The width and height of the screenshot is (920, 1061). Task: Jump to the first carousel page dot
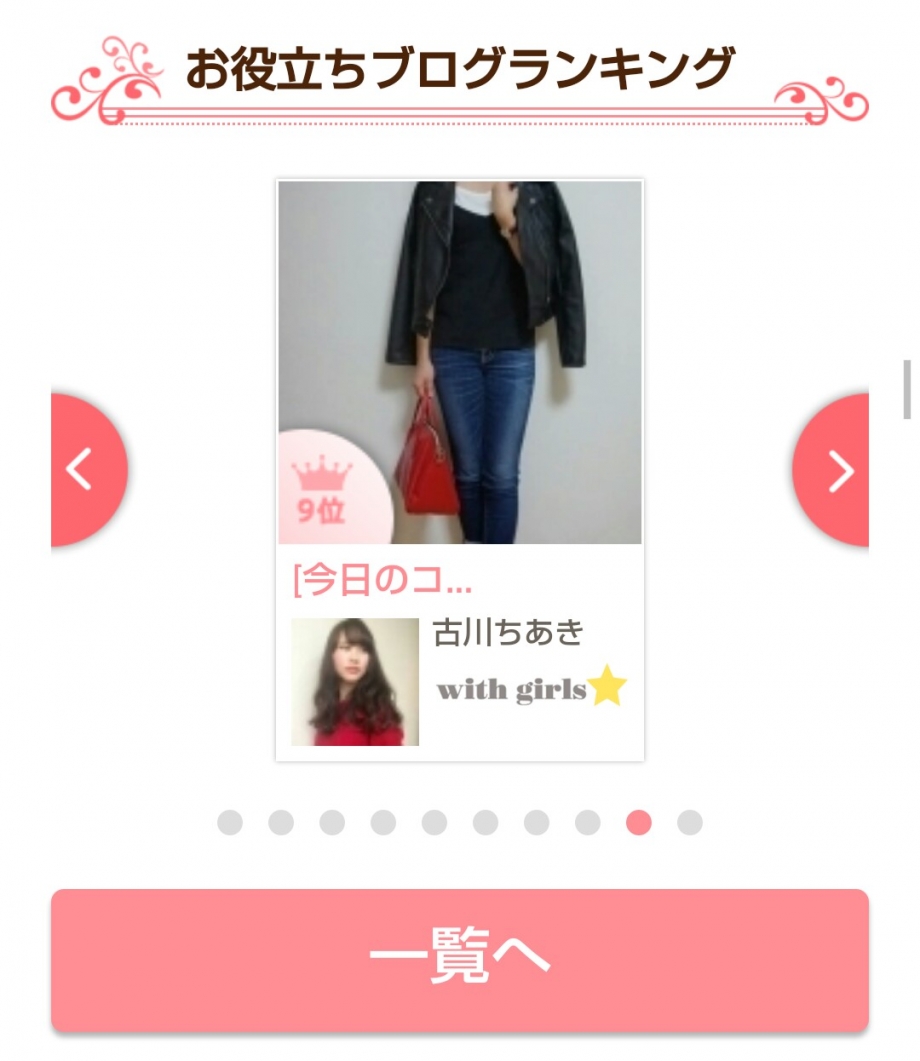click(230, 823)
